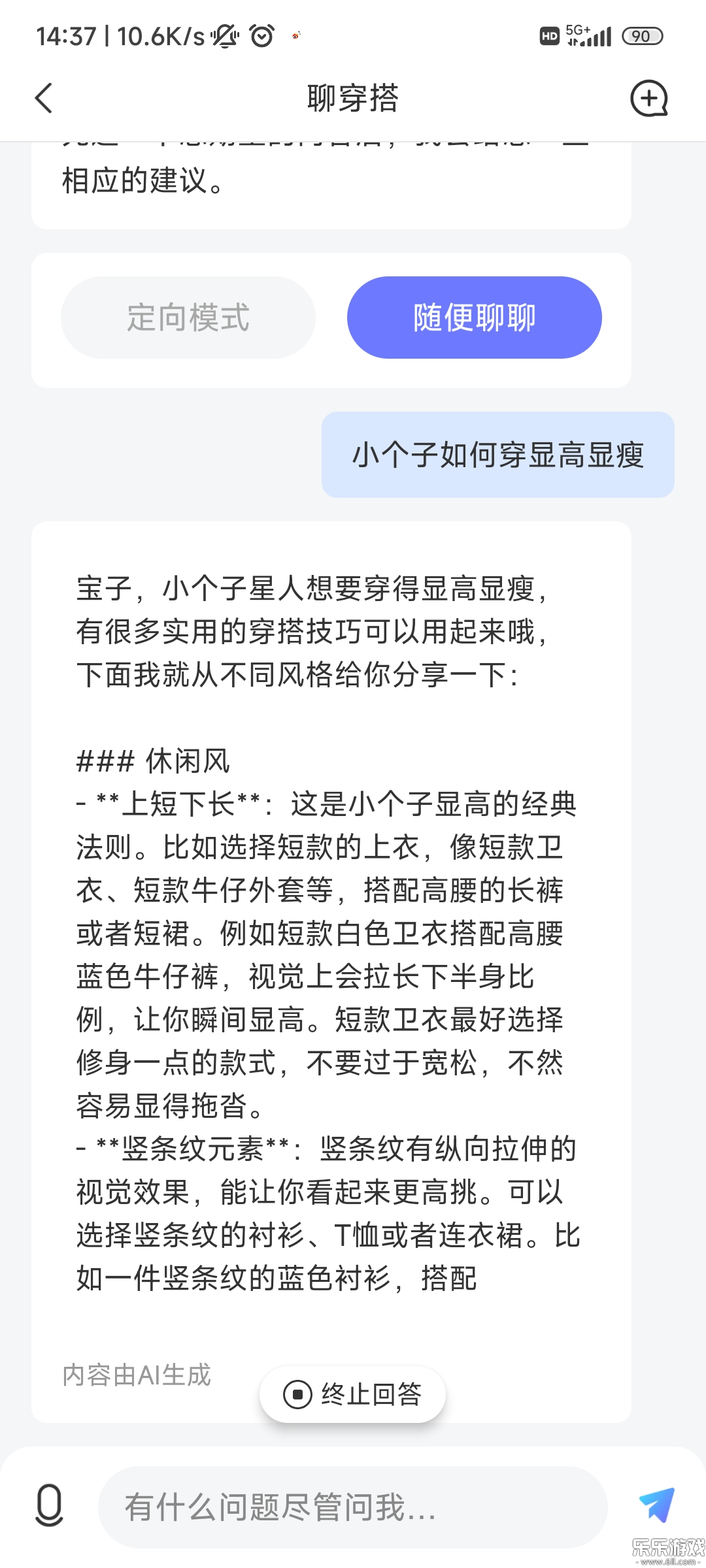Screen dimensions: 706x1568
Task: Send the message with the paper-plane icon
Action: 656,1504
